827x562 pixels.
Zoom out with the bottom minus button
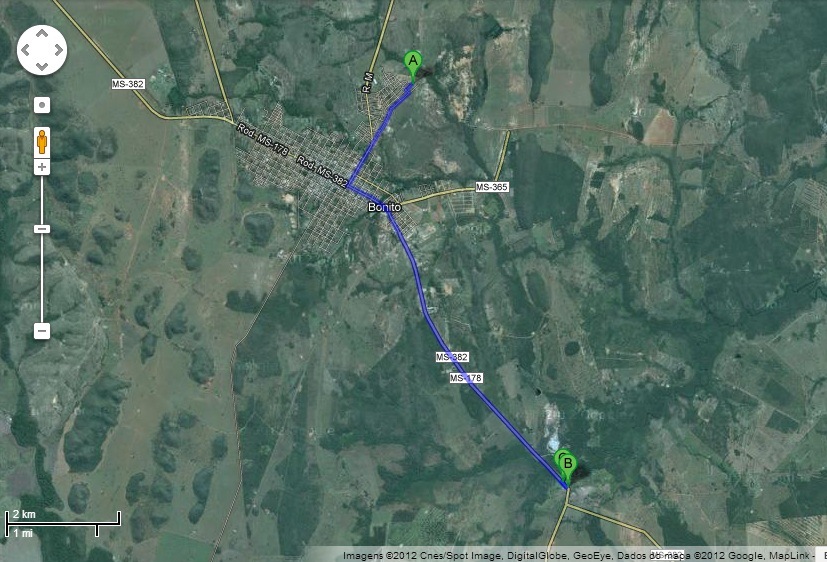[x=42, y=331]
